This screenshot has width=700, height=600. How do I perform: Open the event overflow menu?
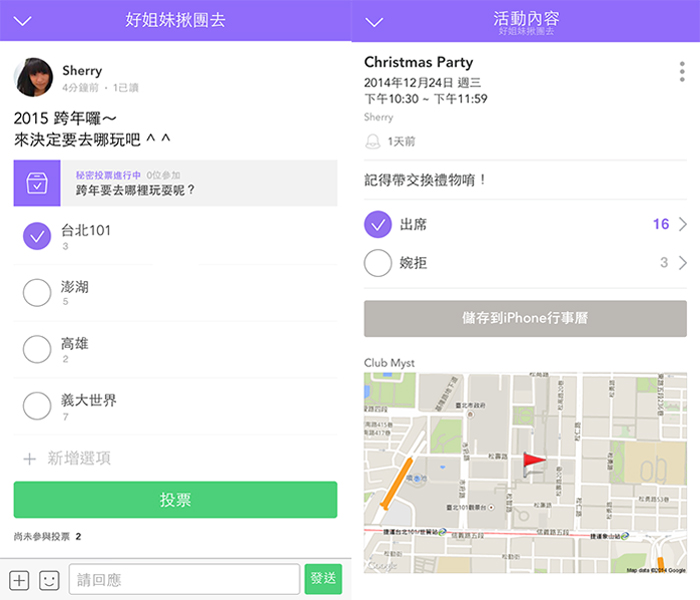coord(682,72)
